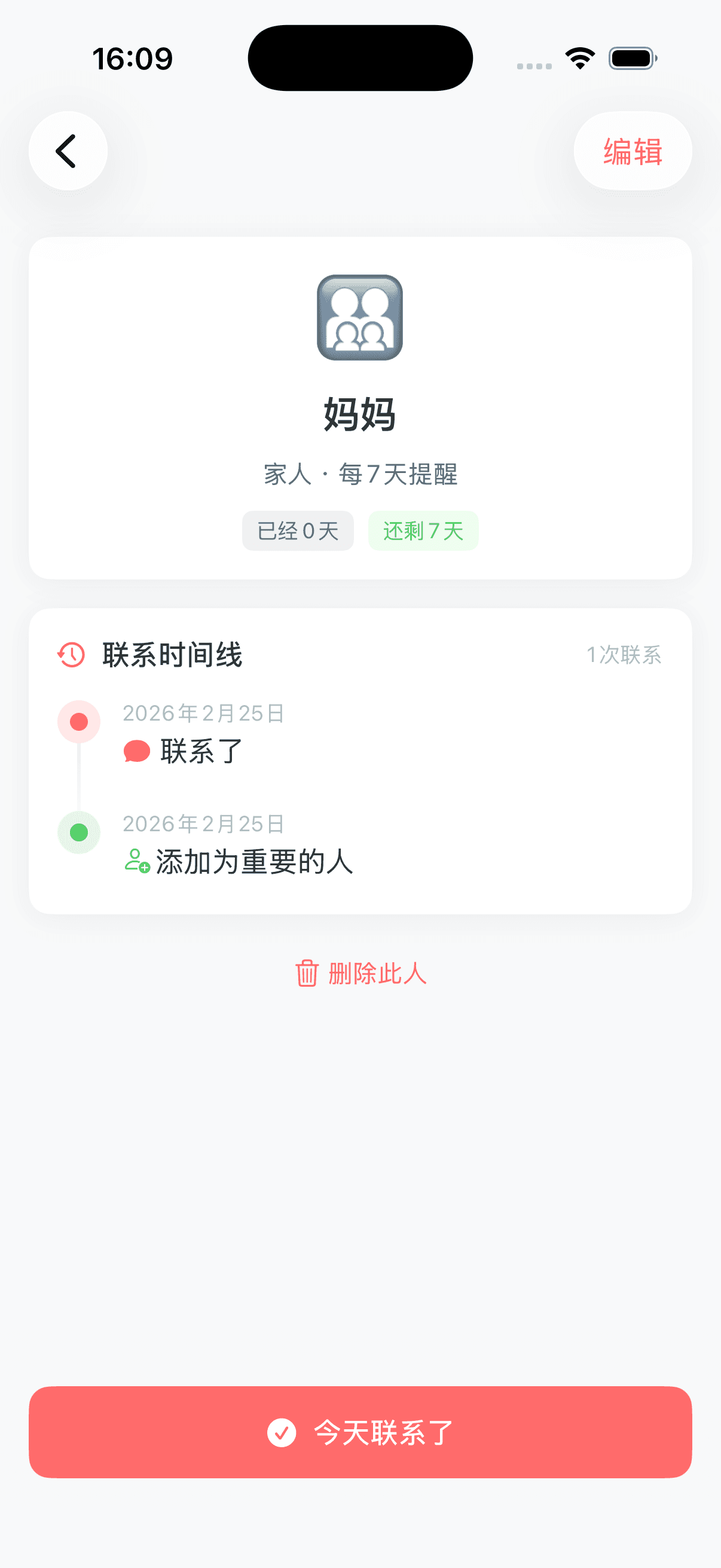Toggle the red timeline dot for 联系了
The width and height of the screenshot is (721, 1568).
78,721
